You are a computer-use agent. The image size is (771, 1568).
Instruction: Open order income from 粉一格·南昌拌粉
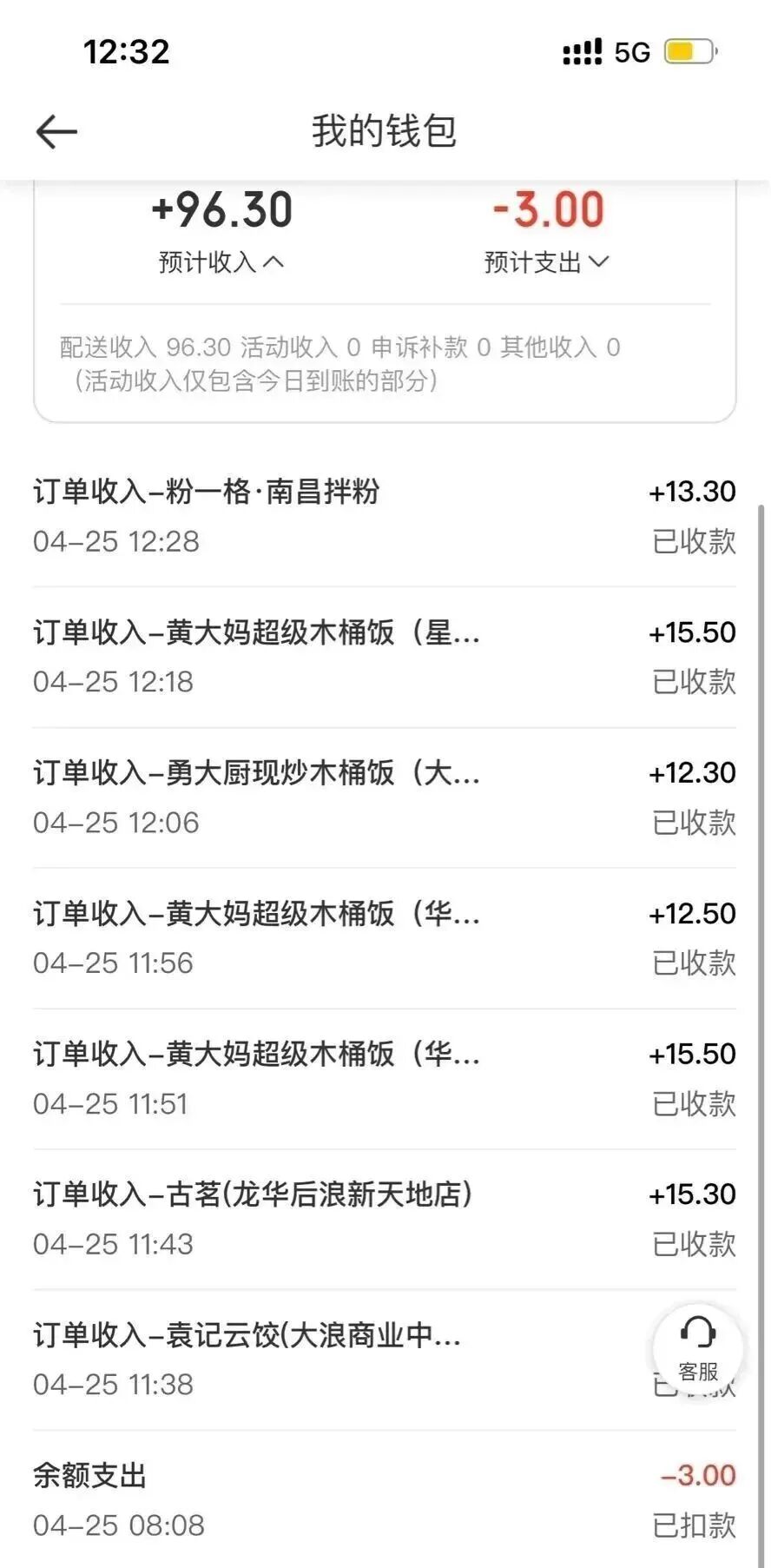tap(385, 517)
